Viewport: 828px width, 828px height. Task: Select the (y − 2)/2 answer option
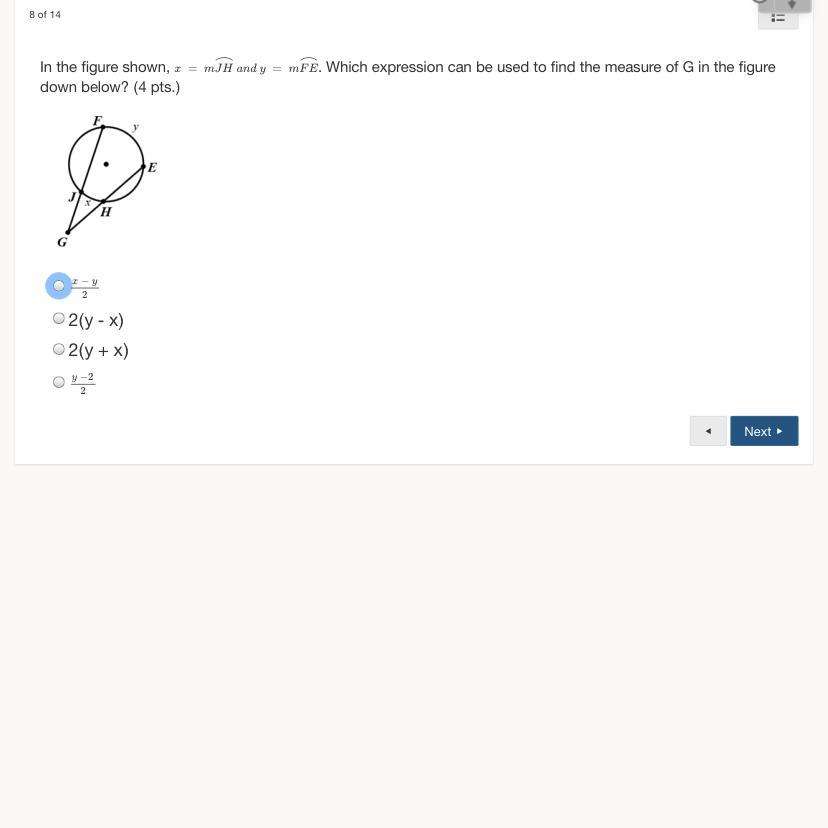[x=59, y=382]
